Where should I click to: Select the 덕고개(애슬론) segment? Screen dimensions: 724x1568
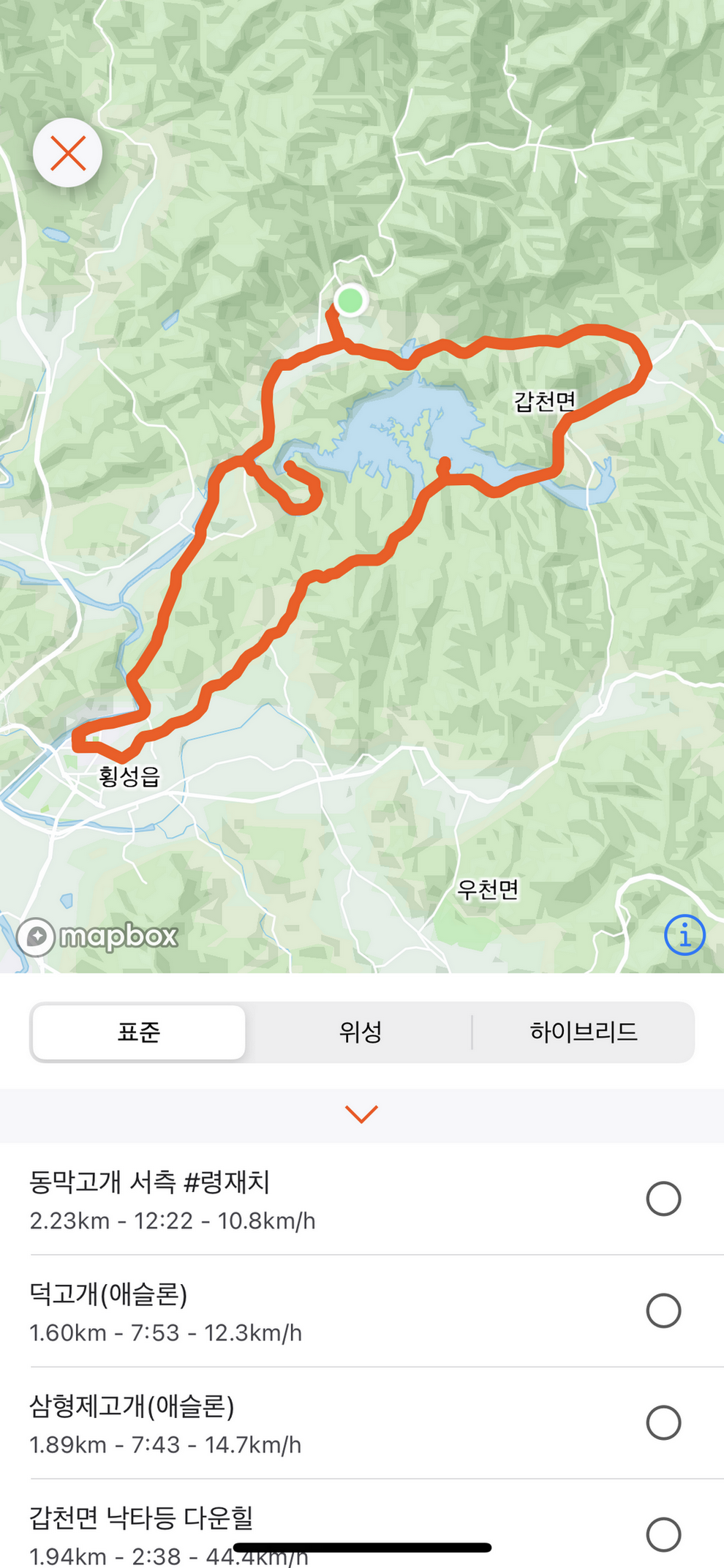tap(663, 1310)
